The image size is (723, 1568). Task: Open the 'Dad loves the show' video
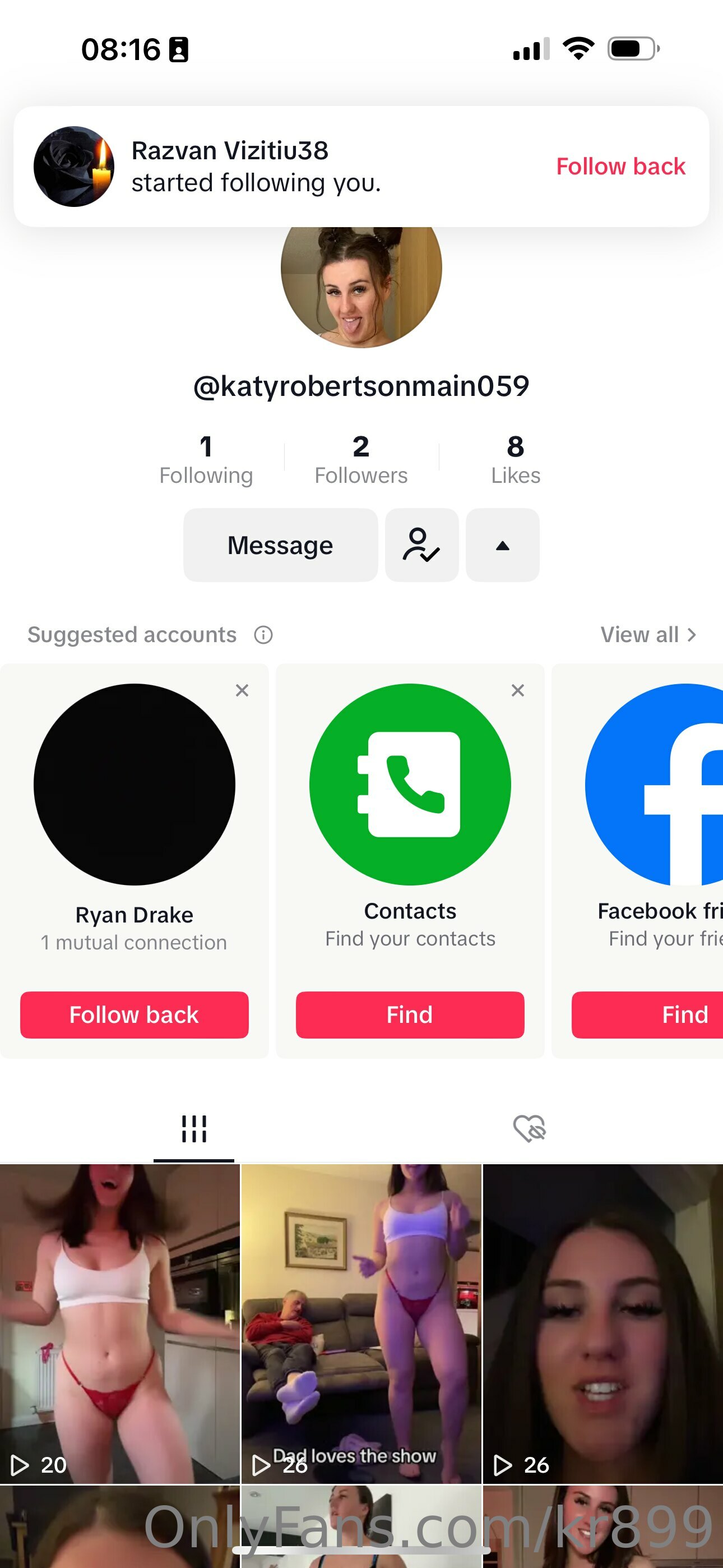pos(361,1323)
